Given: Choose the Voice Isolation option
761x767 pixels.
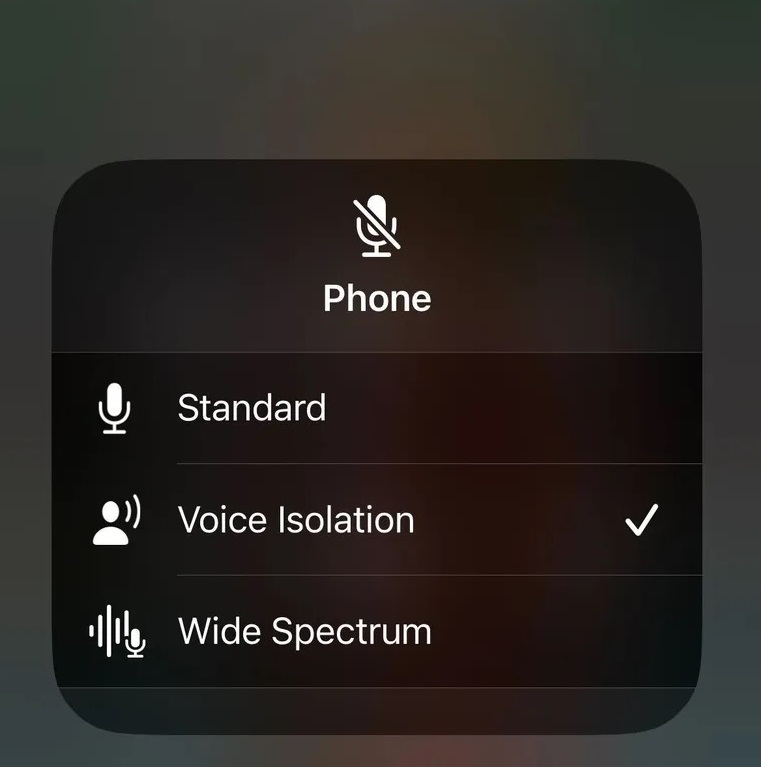Looking at the screenshot, I should [x=296, y=520].
